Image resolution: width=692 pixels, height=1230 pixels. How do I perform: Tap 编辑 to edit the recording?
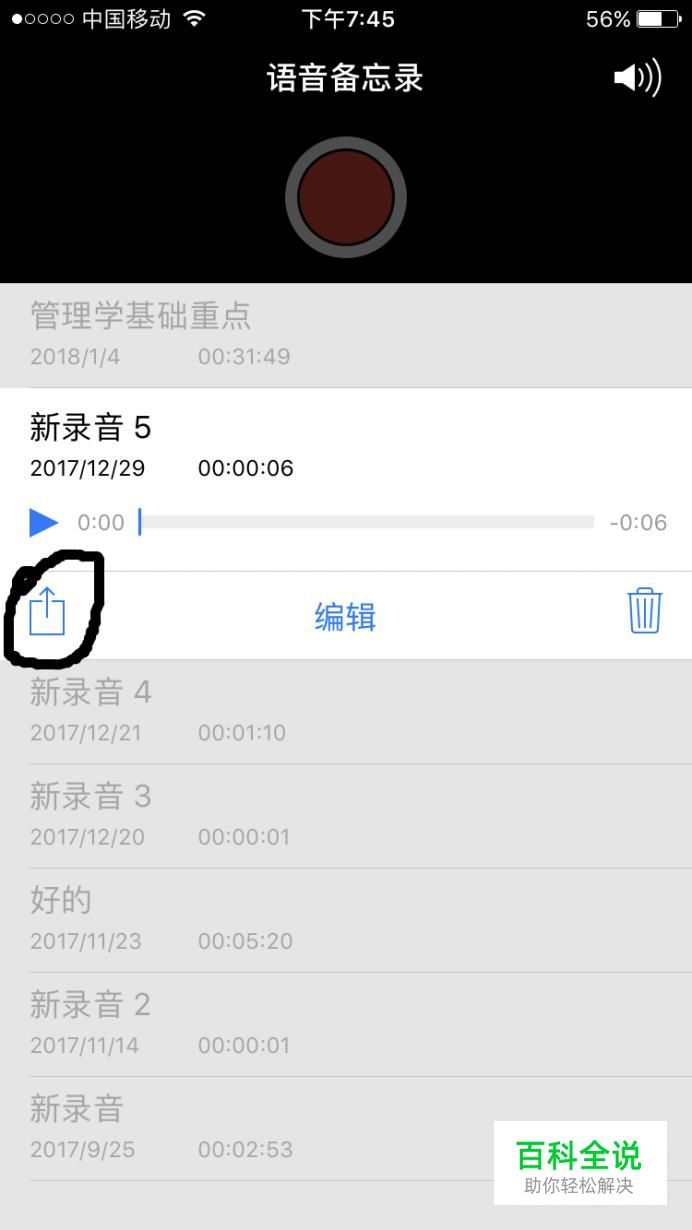click(x=345, y=617)
